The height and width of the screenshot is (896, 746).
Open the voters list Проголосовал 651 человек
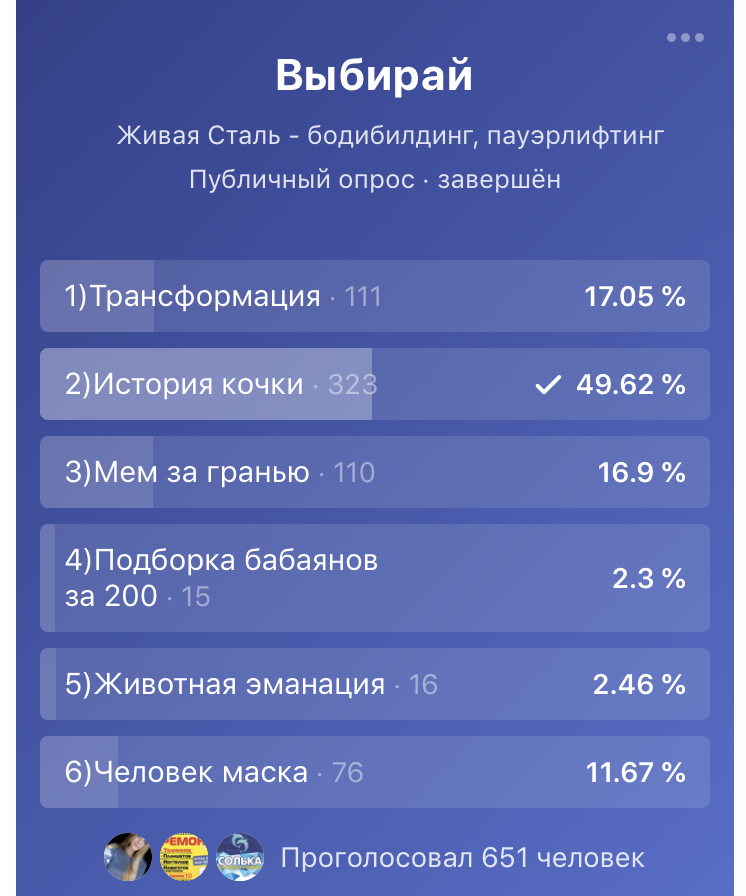(462, 858)
